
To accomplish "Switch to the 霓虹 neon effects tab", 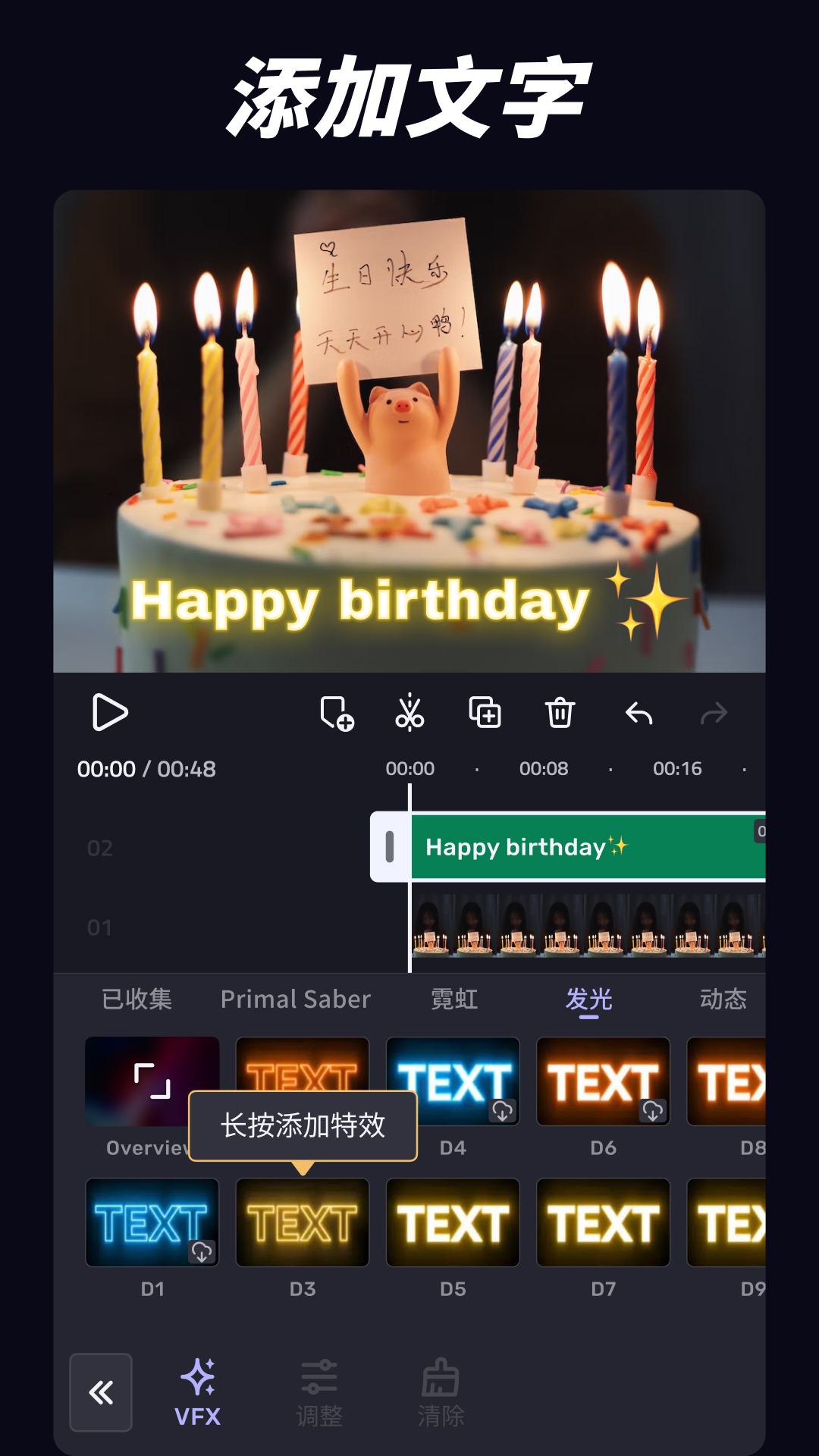I will pyautogui.click(x=453, y=999).
